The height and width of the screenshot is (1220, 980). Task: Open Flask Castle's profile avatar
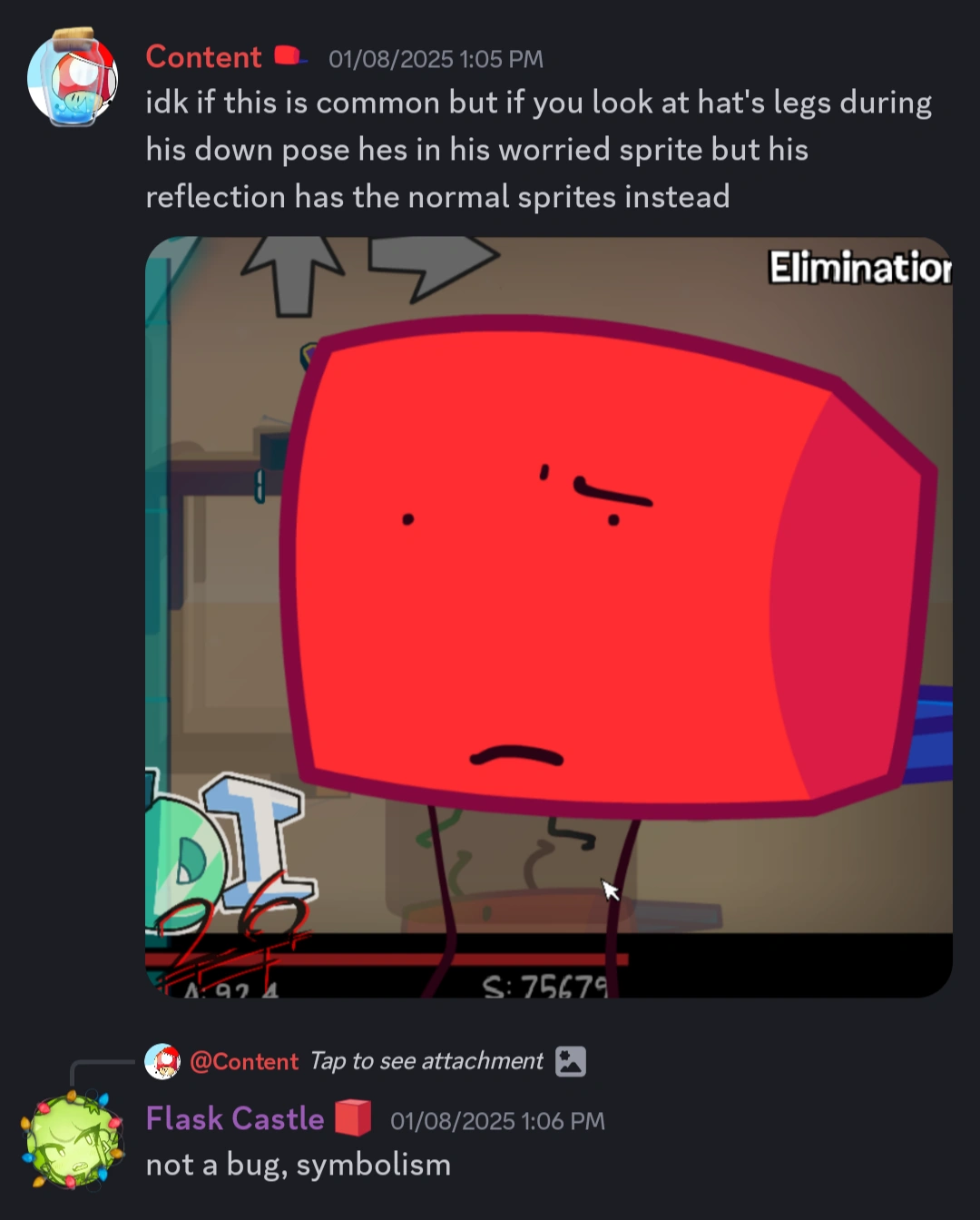(73, 1140)
